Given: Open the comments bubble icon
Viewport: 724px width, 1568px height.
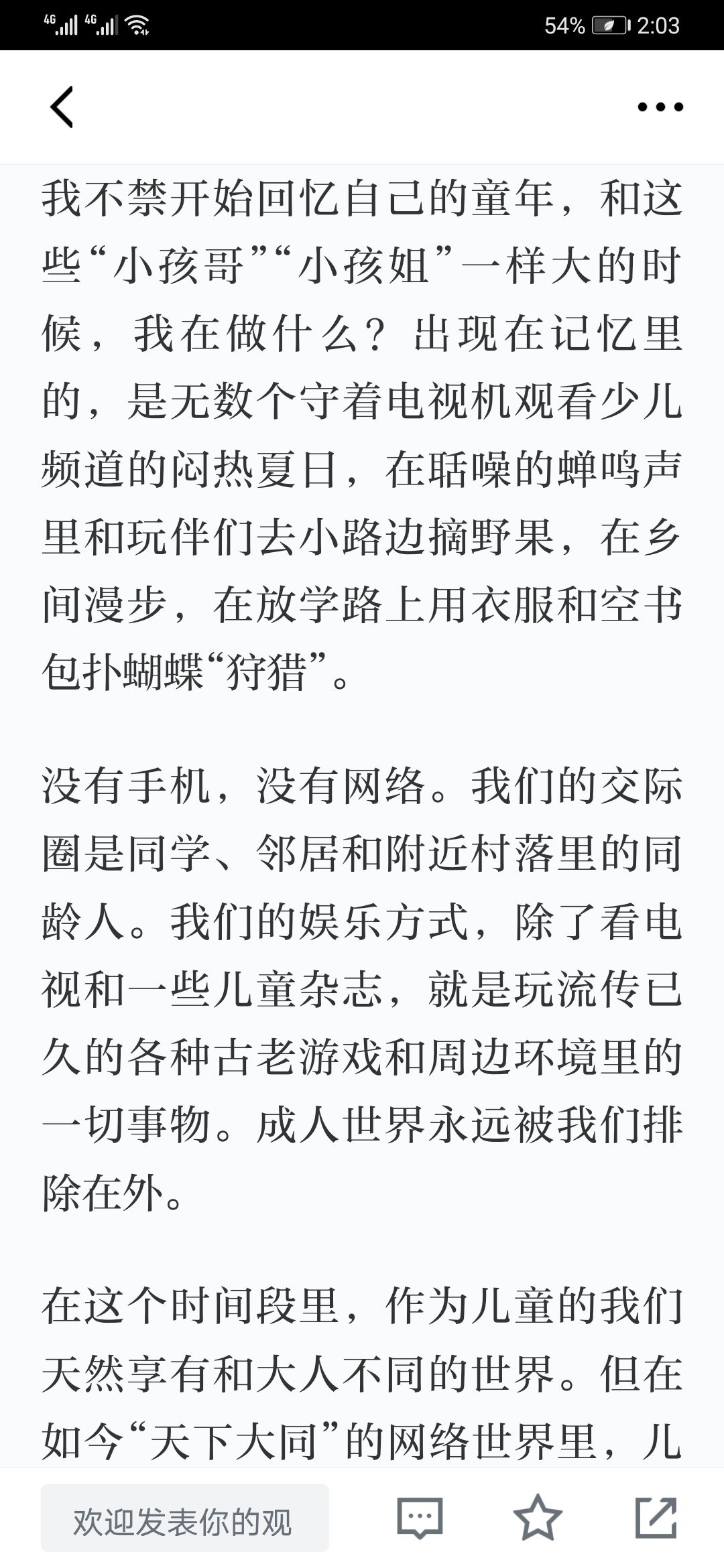Looking at the screenshot, I should tap(420, 1518).
